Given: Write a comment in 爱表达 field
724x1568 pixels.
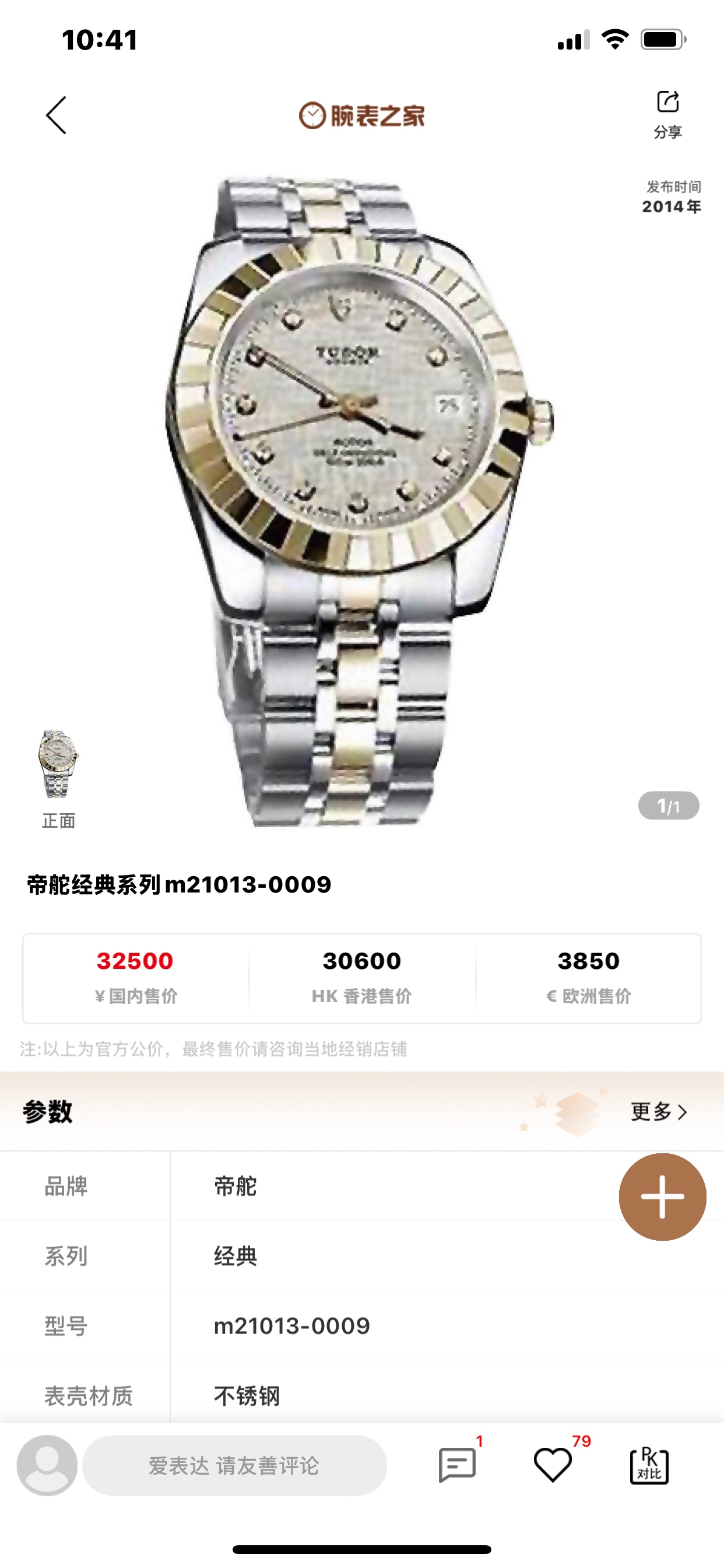Looking at the screenshot, I should pyautogui.click(x=234, y=1465).
